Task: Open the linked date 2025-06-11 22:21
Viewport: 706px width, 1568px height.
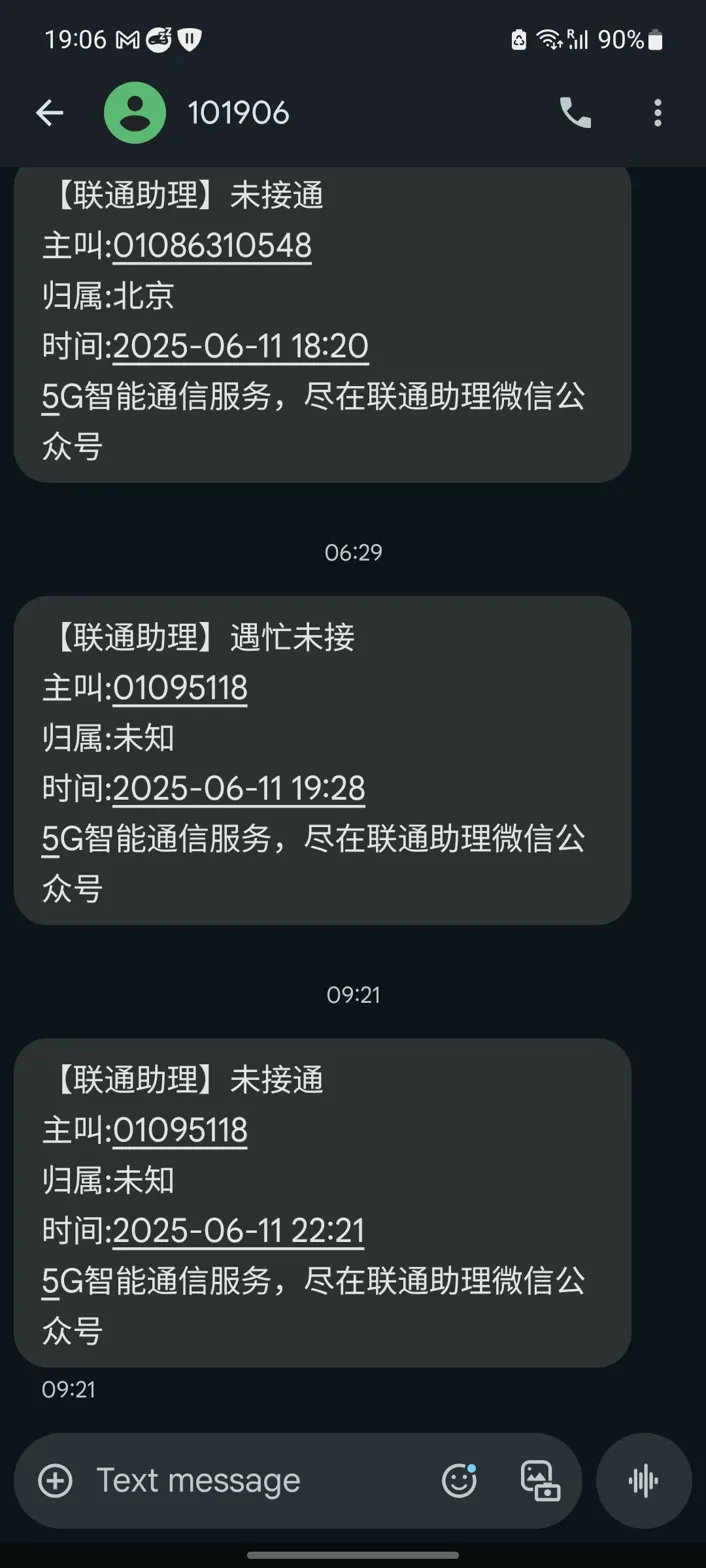Action: point(238,1231)
